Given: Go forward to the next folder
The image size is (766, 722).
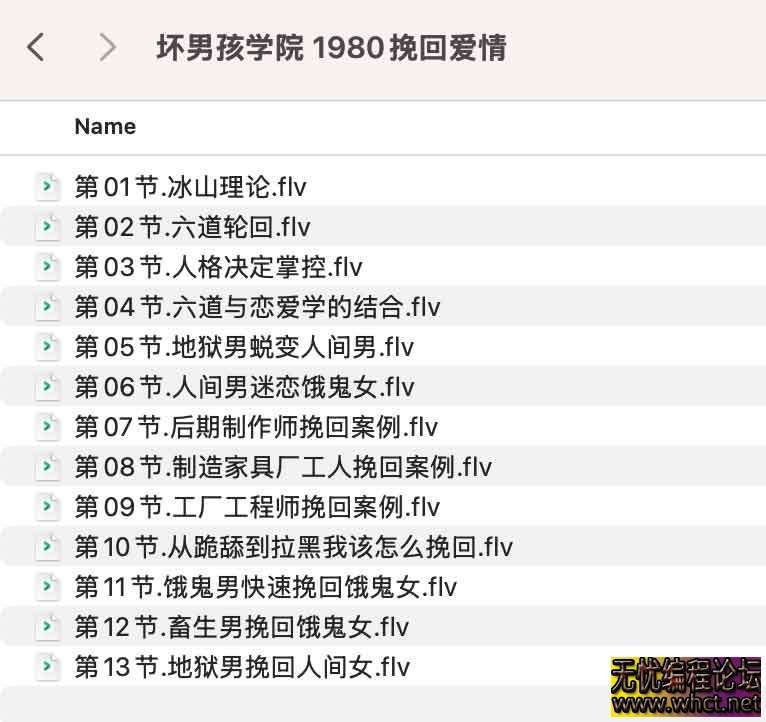Looking at the screenshot, I should 108,47.
